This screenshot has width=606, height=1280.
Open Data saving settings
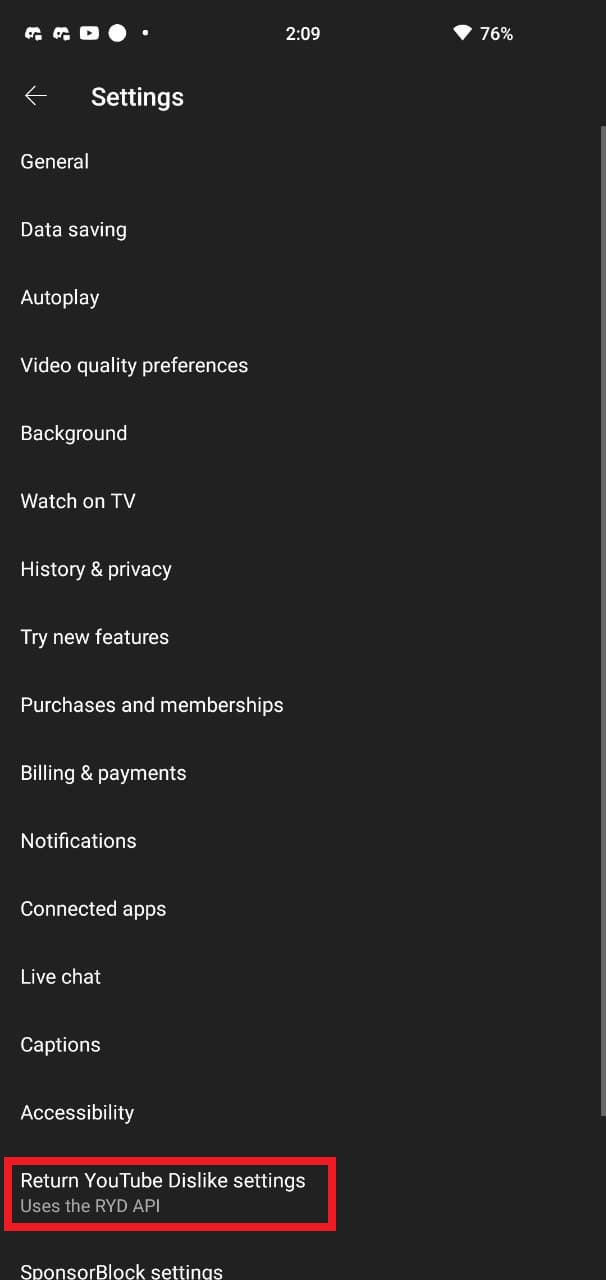click(x=74, y=230)
